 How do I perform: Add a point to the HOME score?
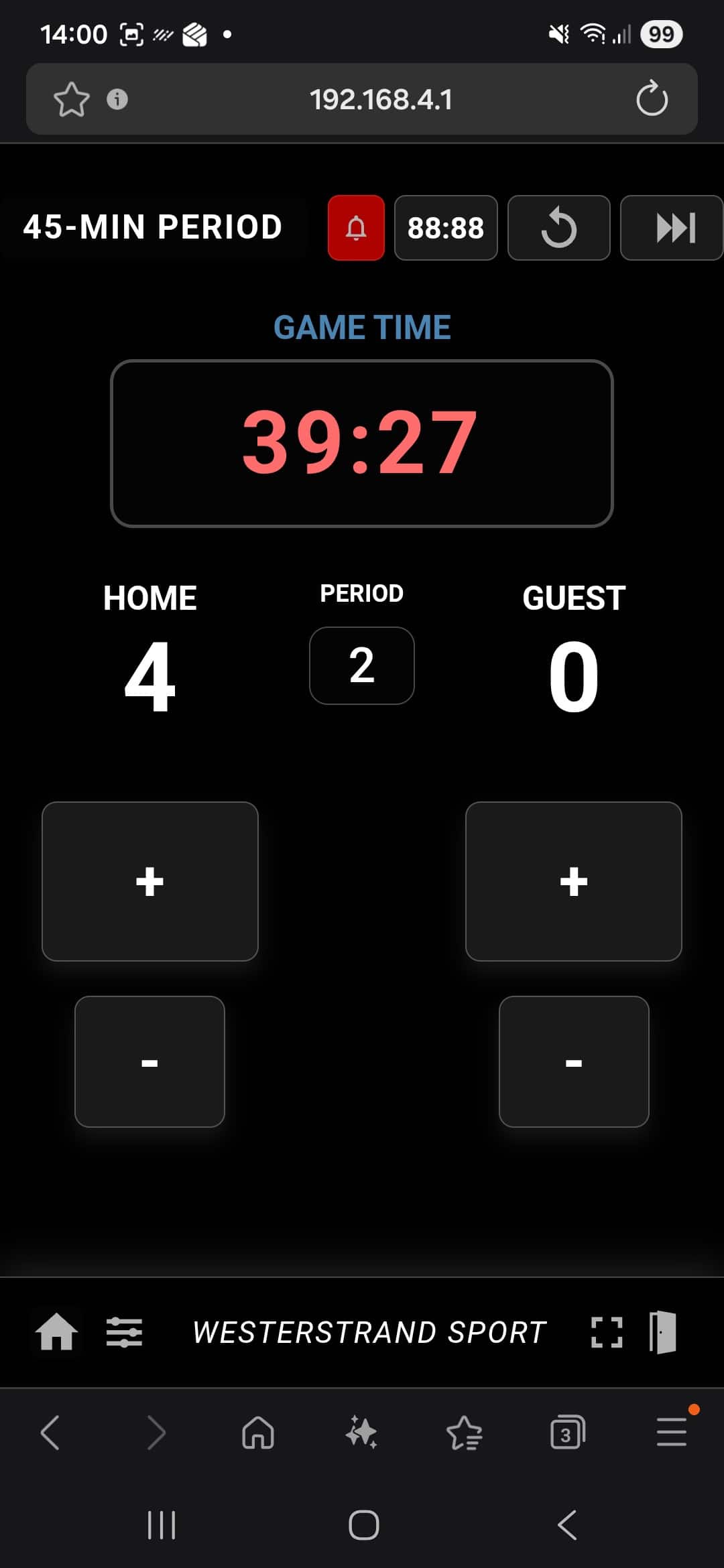(149, 881)
